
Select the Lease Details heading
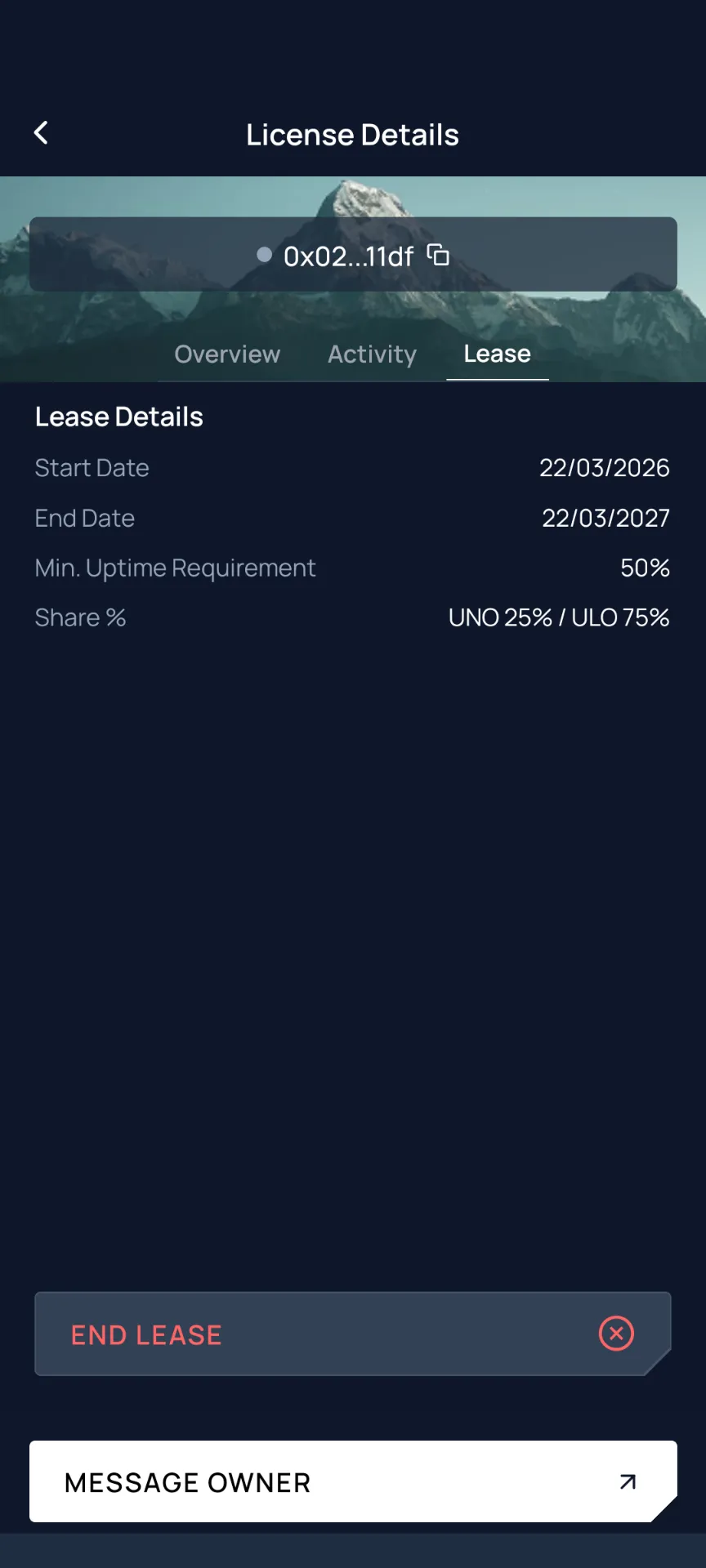118,416
